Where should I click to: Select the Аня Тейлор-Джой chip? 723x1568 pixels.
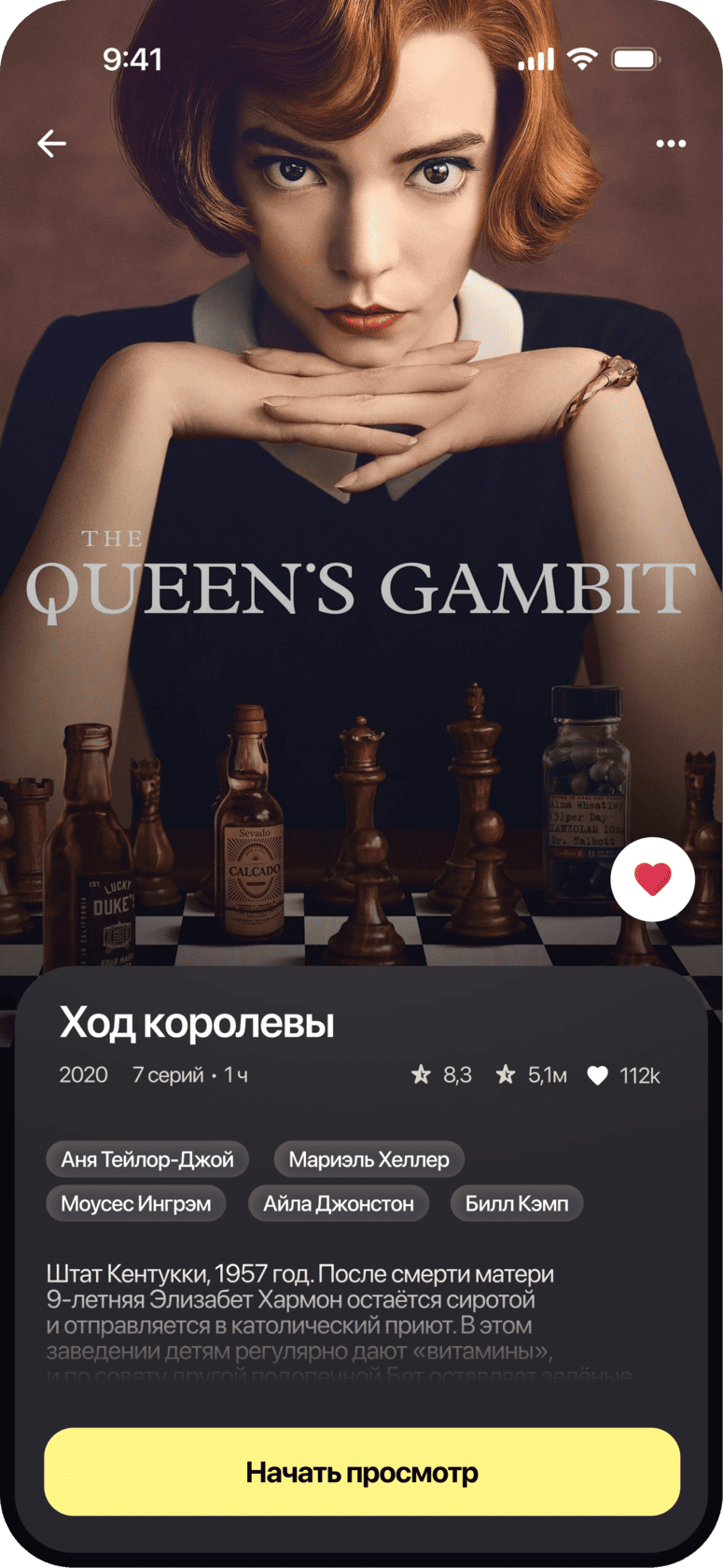coord(147,1159)
